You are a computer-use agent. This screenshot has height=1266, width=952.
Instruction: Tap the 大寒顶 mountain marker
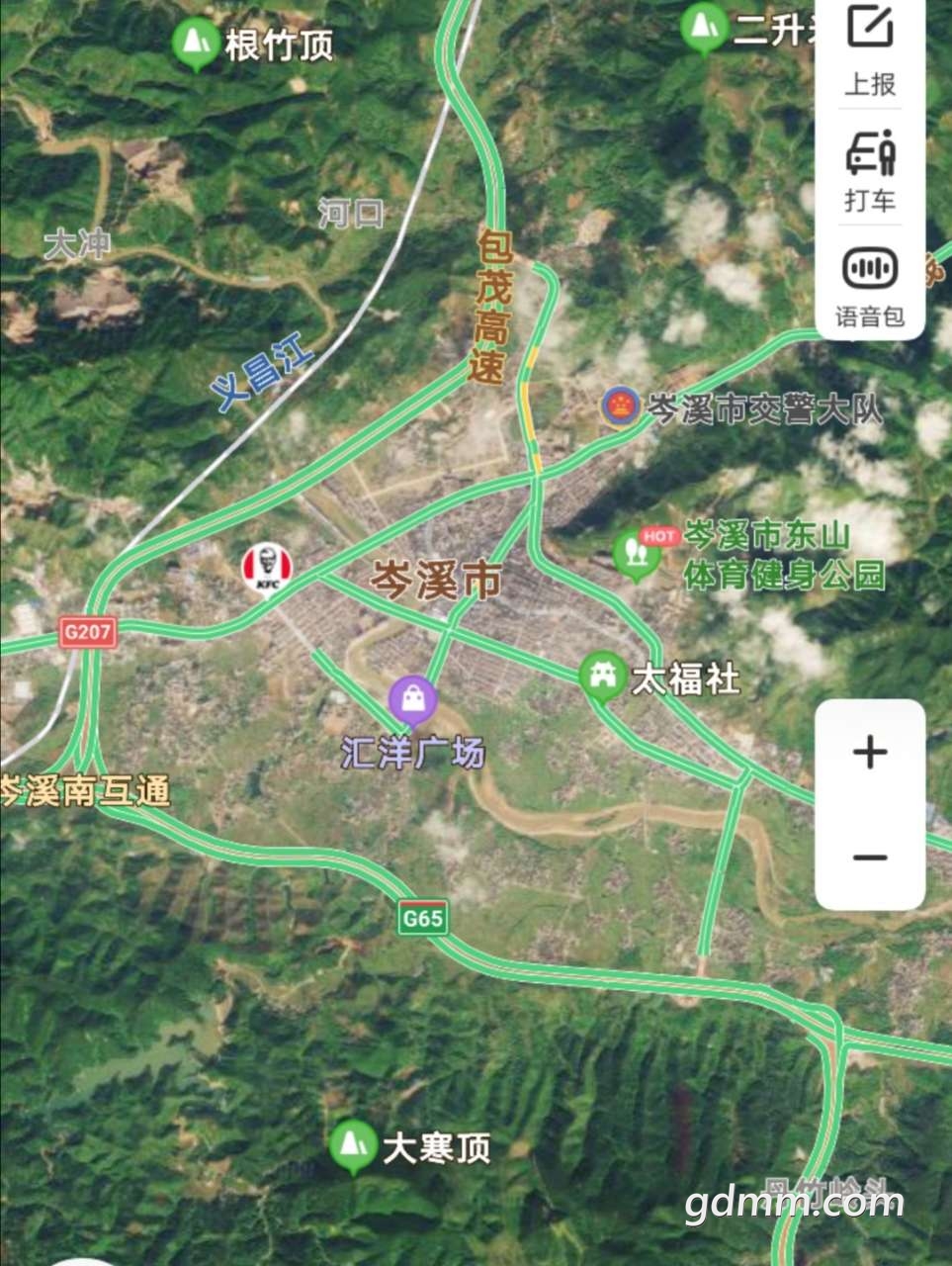coord(351,1144)
